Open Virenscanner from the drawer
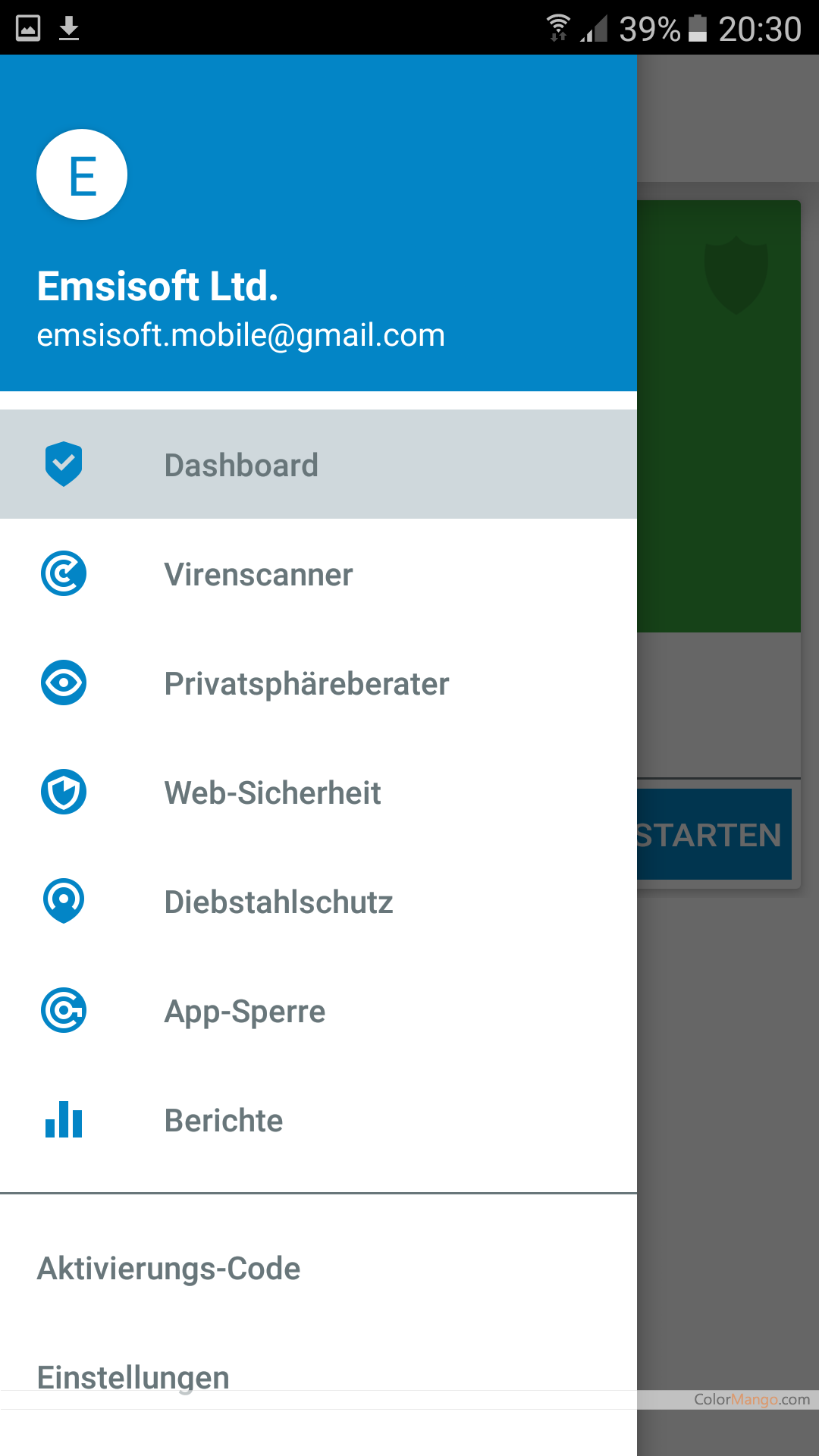Screen dimensions: 819x1456 318,573
